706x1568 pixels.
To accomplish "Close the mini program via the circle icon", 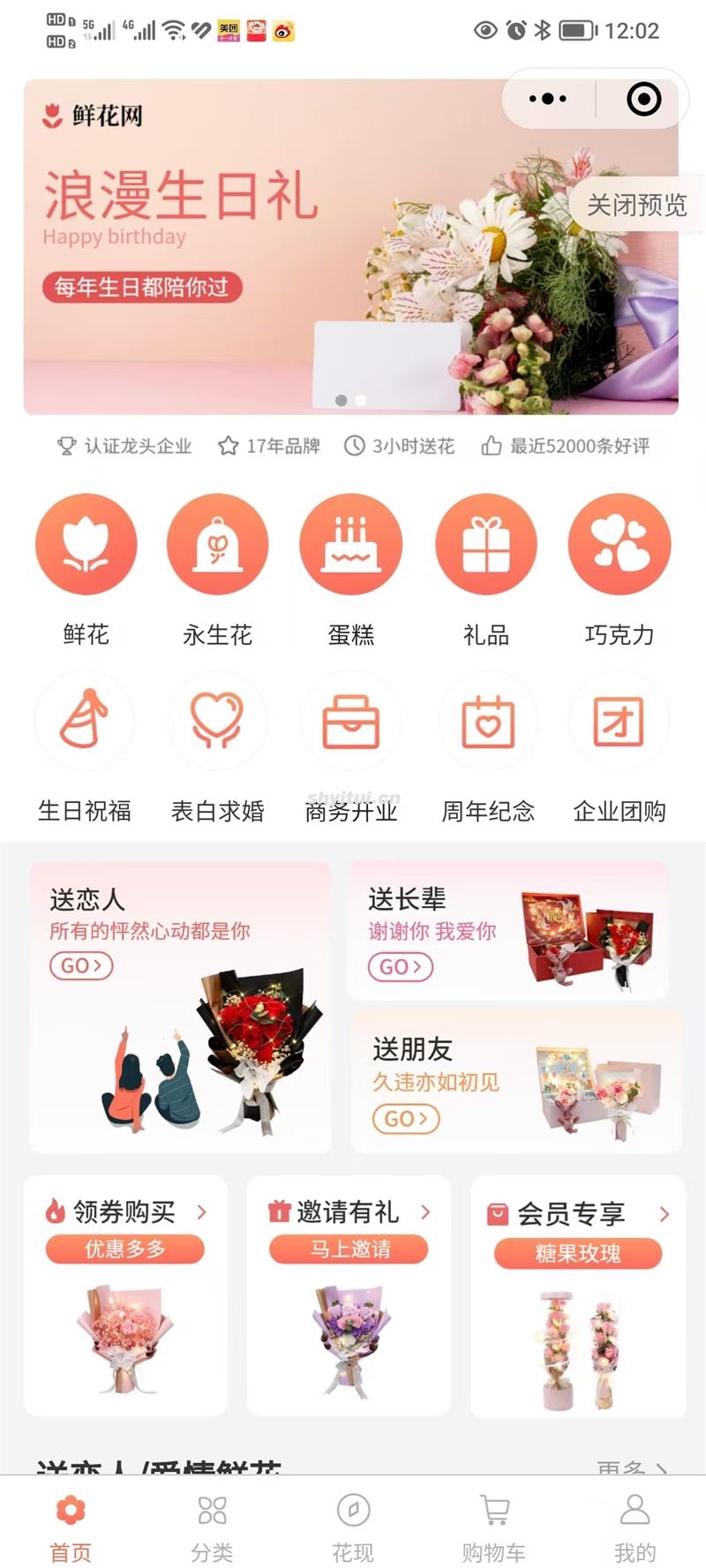I will pos(643,98).
